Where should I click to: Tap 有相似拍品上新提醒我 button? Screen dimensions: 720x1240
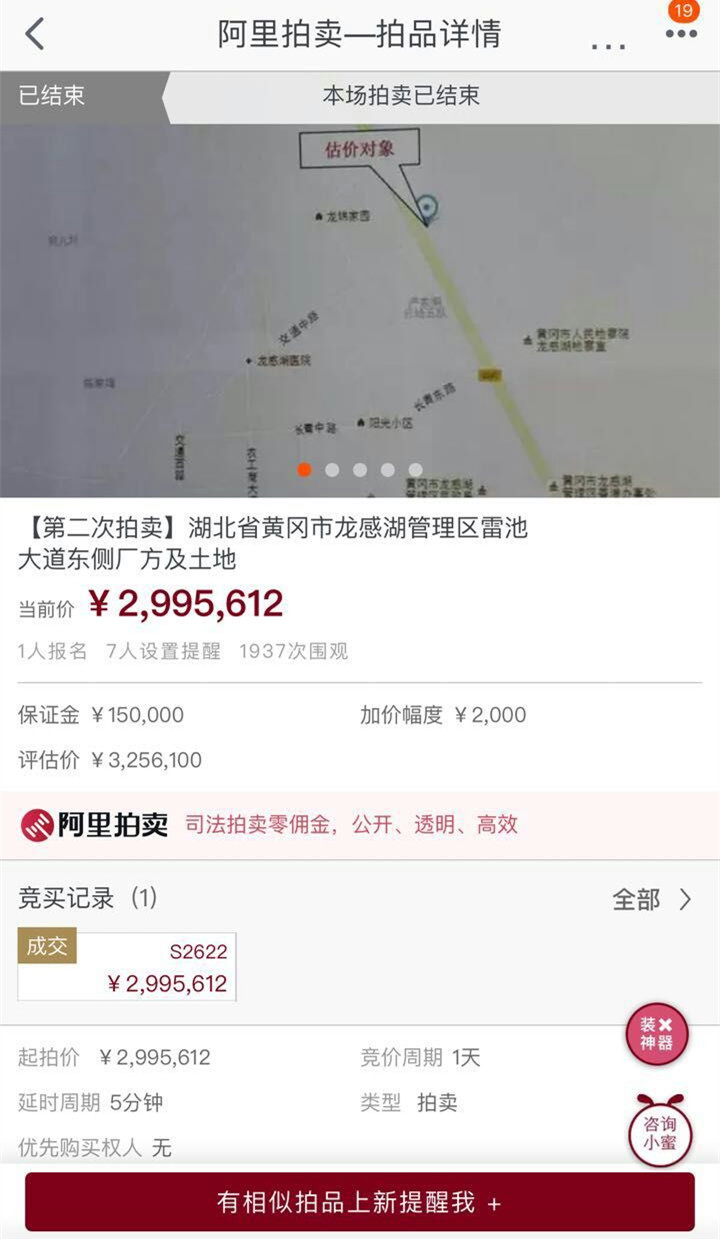[x=360, y=1201]
